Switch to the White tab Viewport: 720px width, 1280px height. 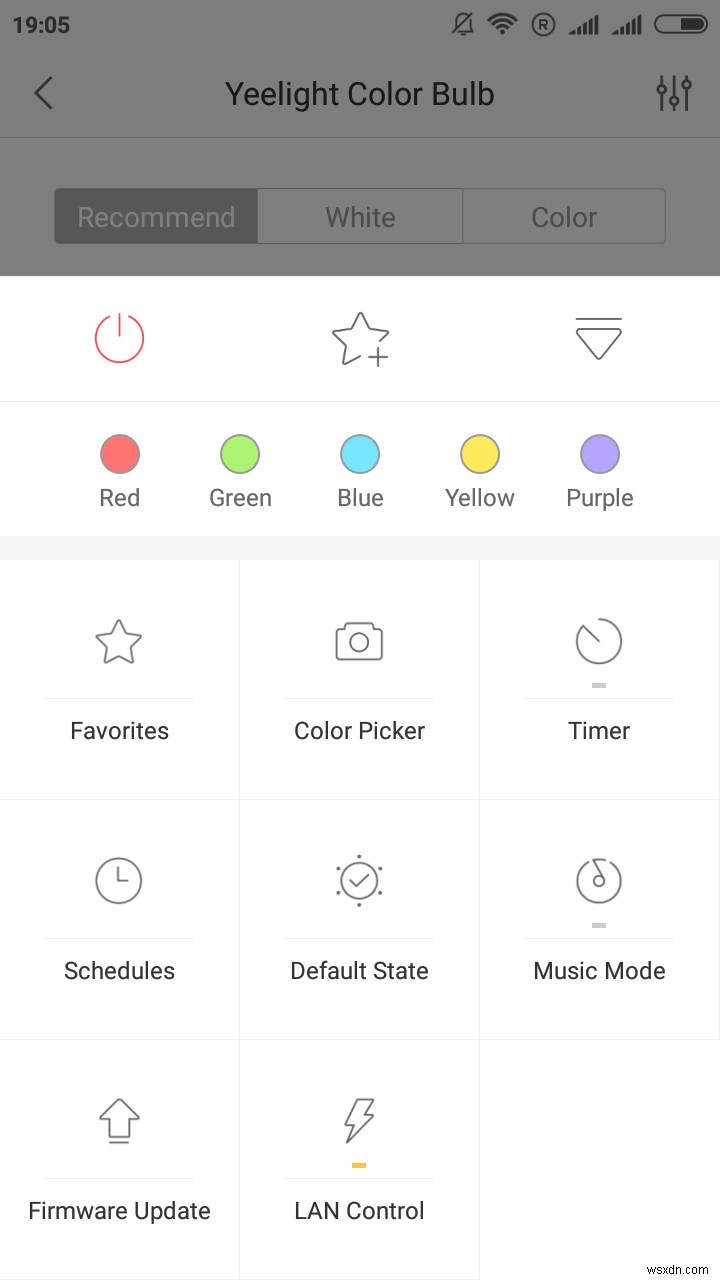click(359, 216)
